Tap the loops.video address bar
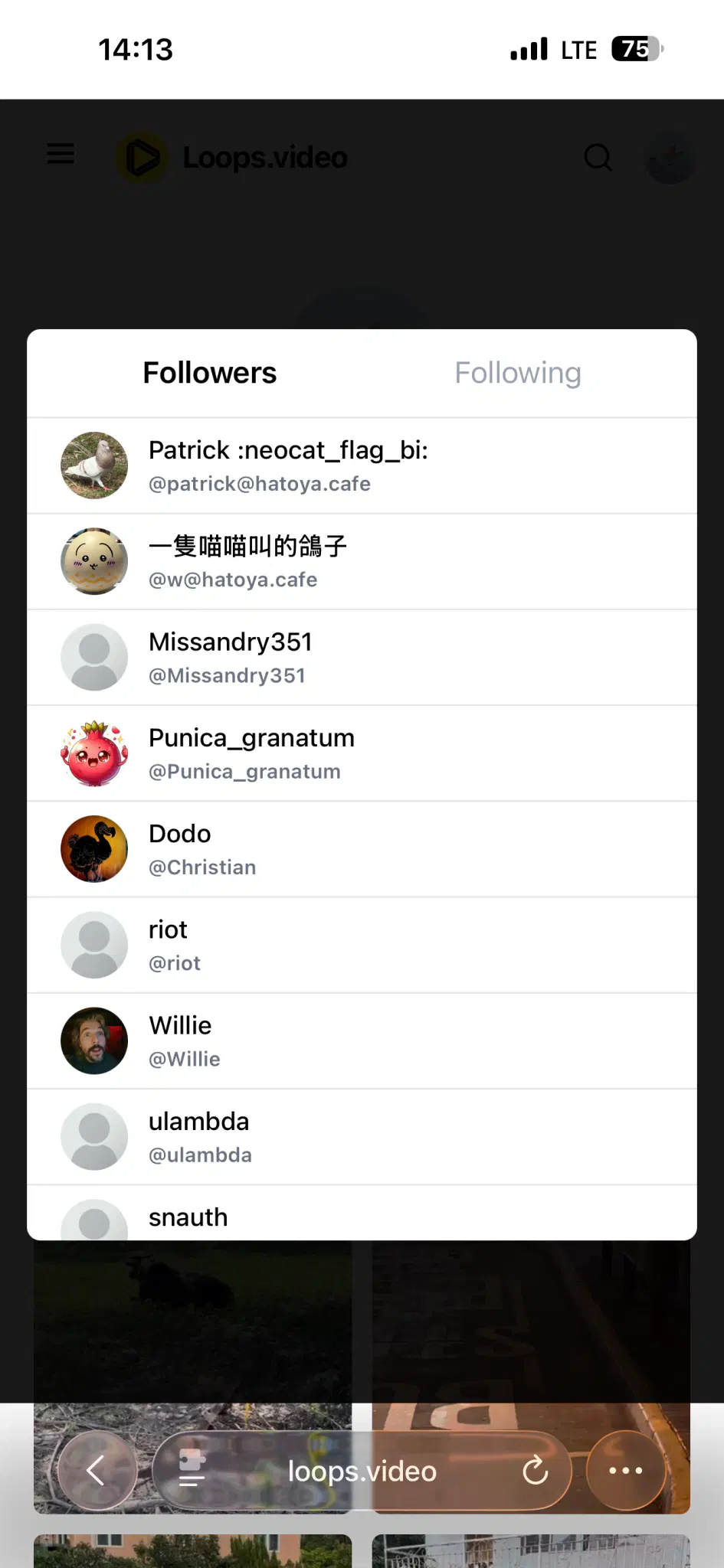Screen dimensions: 724x1568 [362, 1471]
